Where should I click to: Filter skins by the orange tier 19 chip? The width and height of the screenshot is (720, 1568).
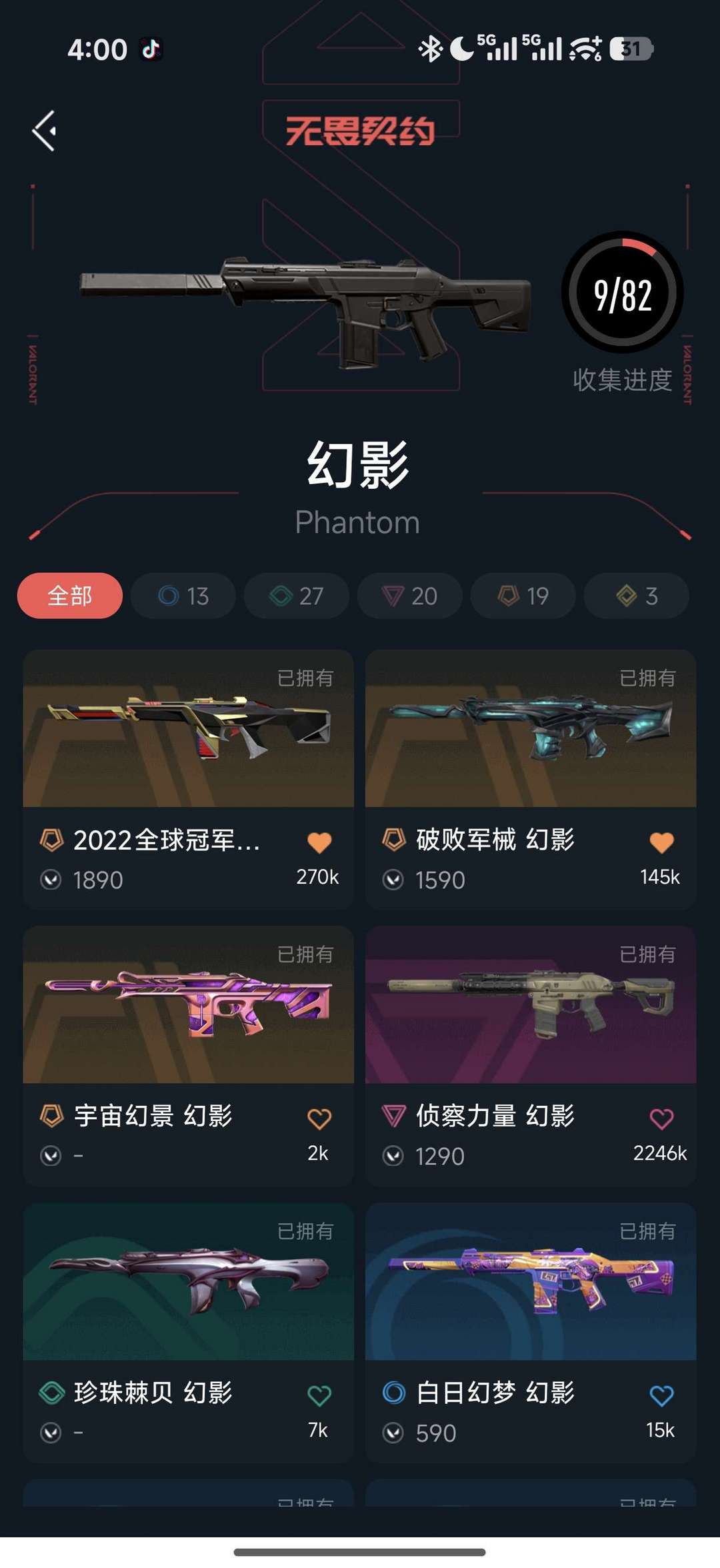click(x=523, y=596)
